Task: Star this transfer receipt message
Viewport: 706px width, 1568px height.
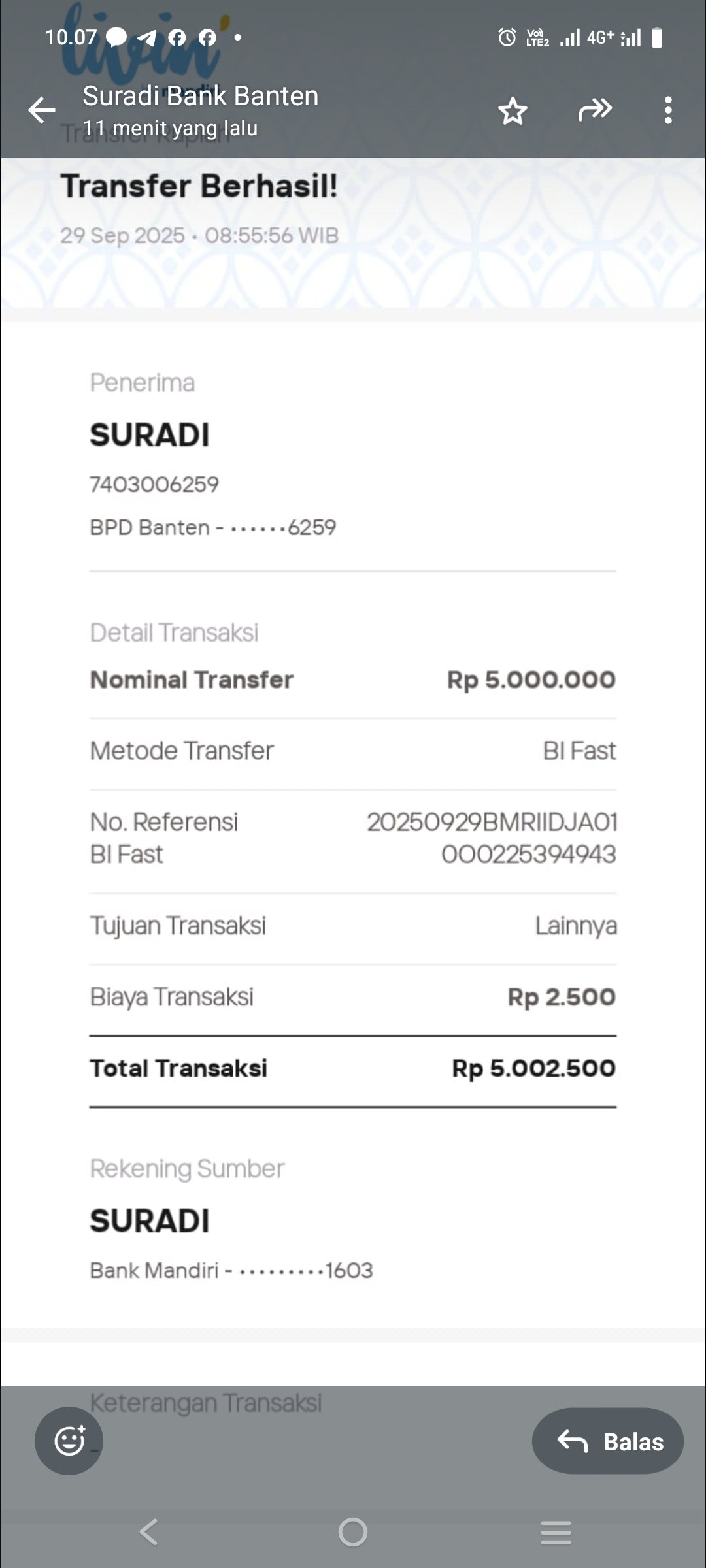Action: pos(513,111)
